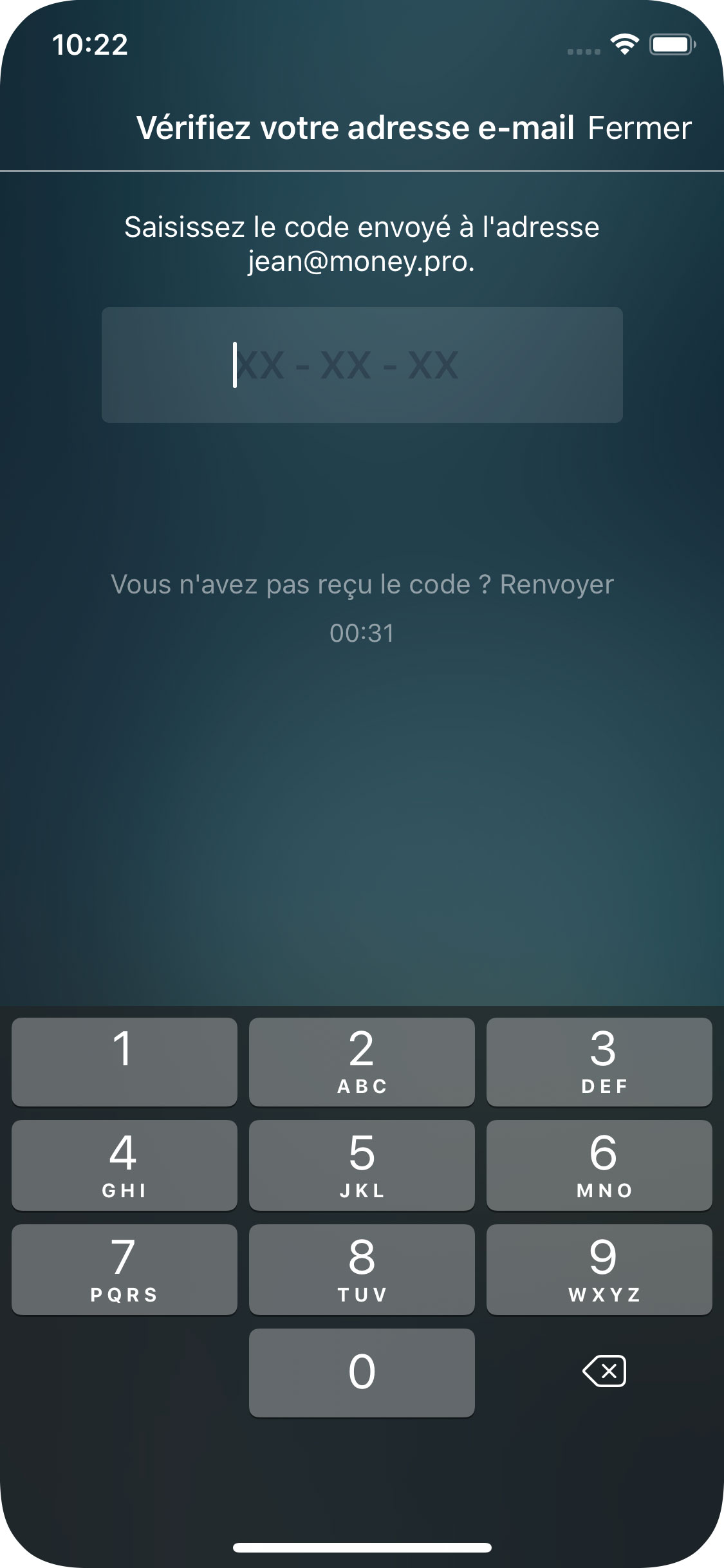
Task: Tap the 2 ABC key
Action: [362, 1061]
